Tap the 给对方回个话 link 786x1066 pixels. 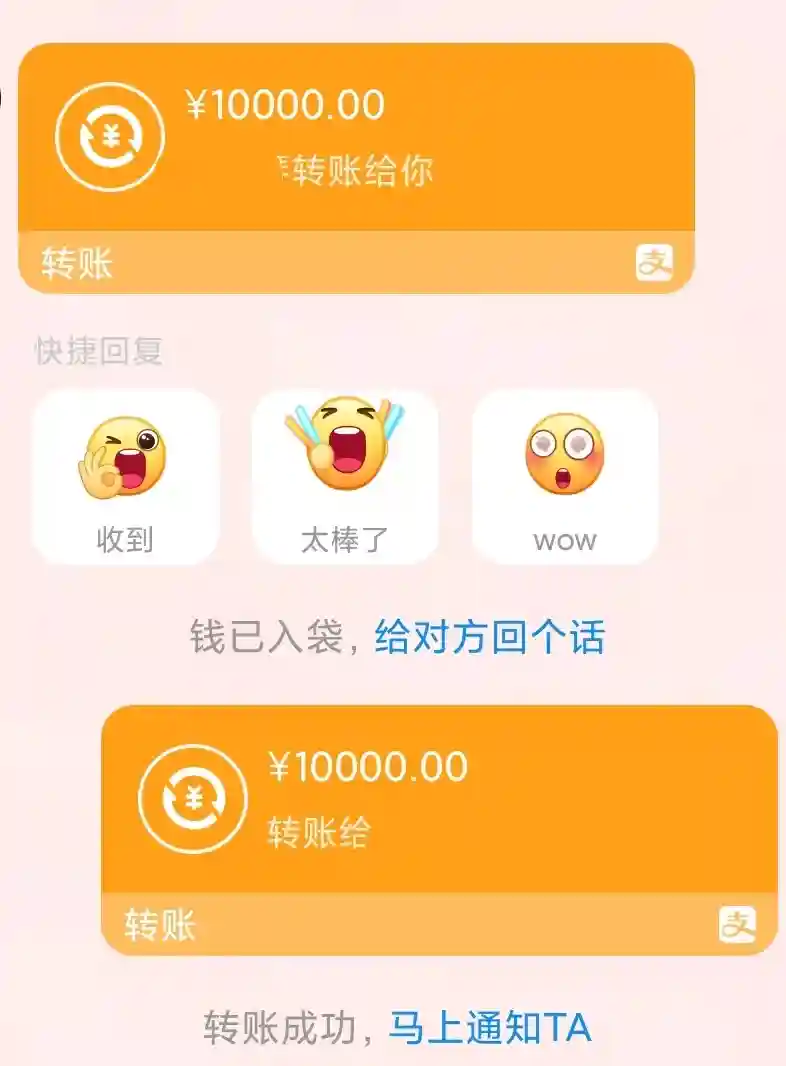[490, 637]
